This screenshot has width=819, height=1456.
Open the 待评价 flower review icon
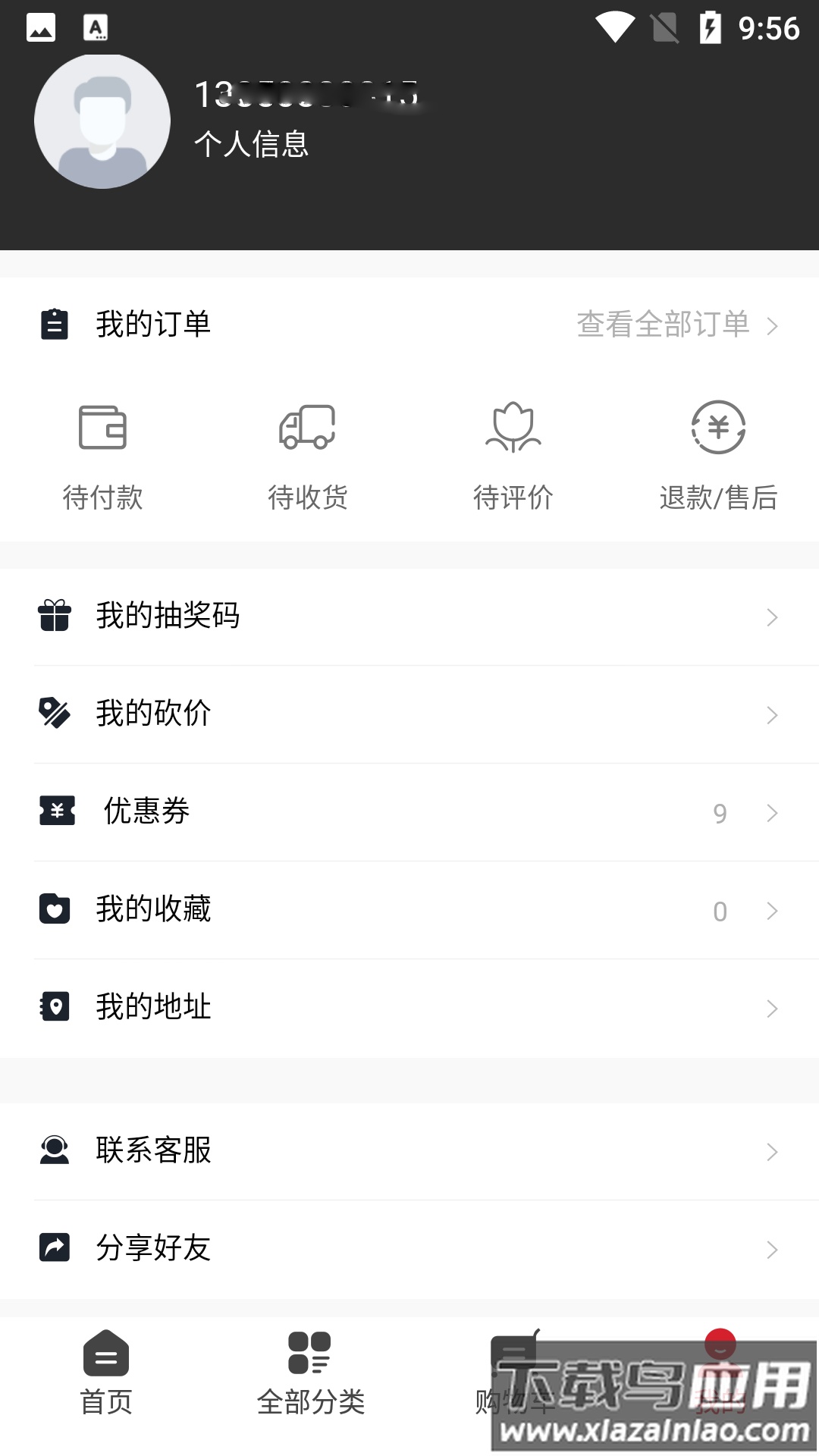(513, 427)
